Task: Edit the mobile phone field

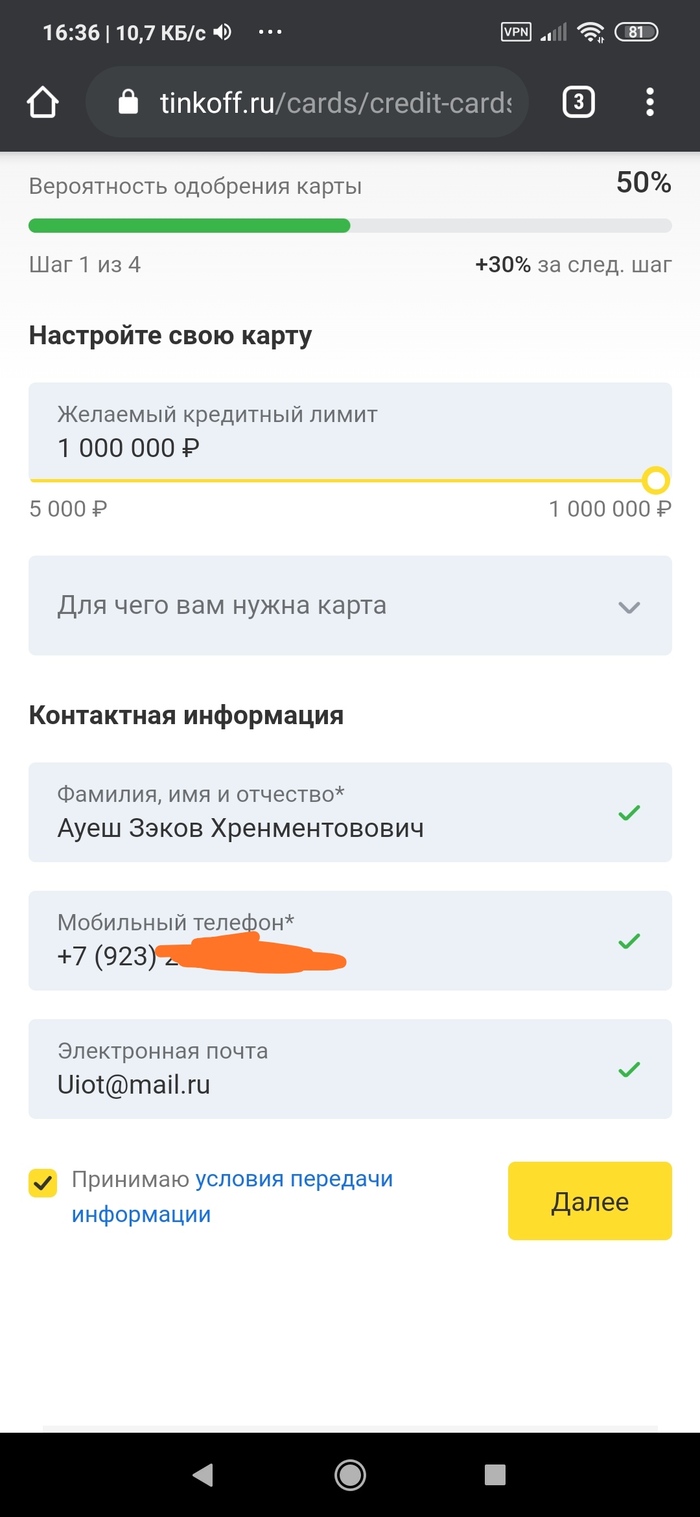Action: [320, 940]
